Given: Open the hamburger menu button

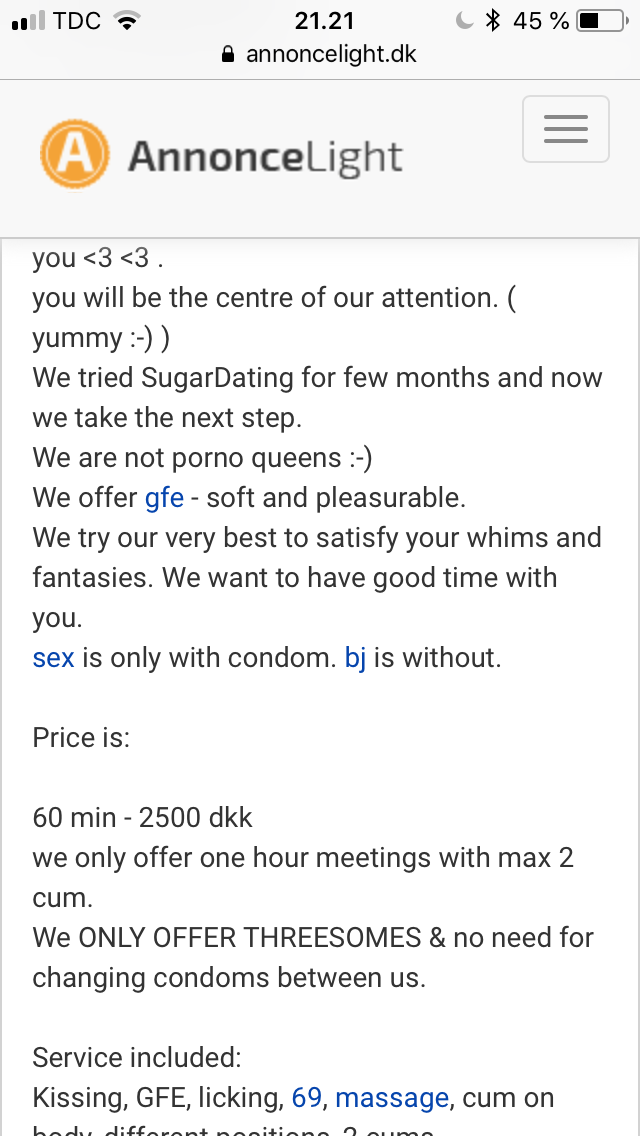Looking at the screenshot, I should [565, 129].
